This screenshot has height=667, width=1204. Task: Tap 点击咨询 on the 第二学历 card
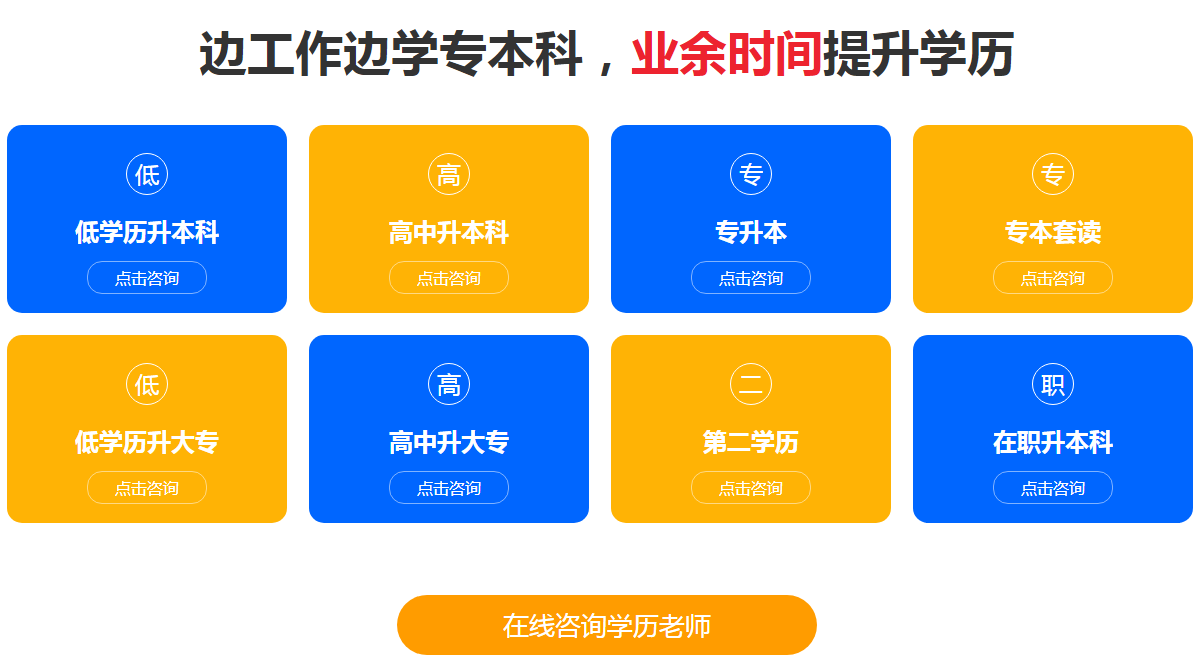[751, 488]
